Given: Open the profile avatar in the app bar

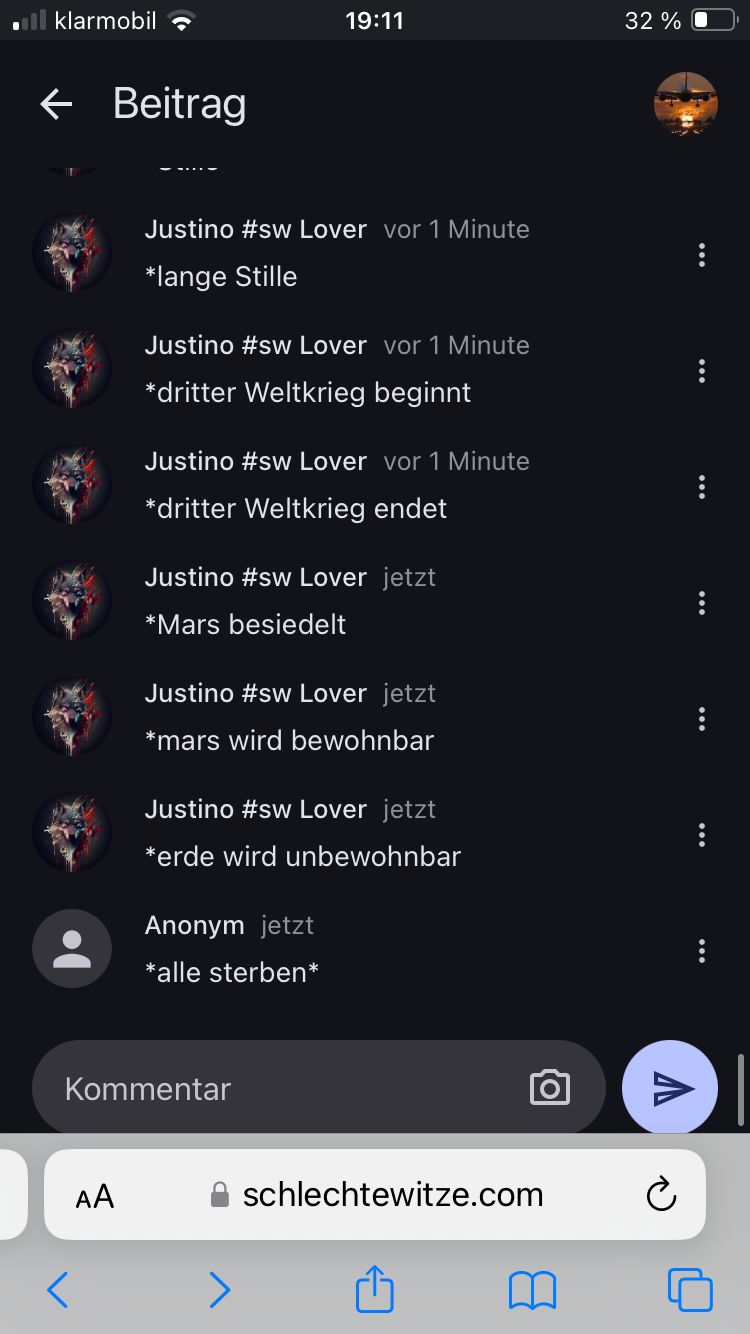Looking at the screenshot, I should click(686, 104).
